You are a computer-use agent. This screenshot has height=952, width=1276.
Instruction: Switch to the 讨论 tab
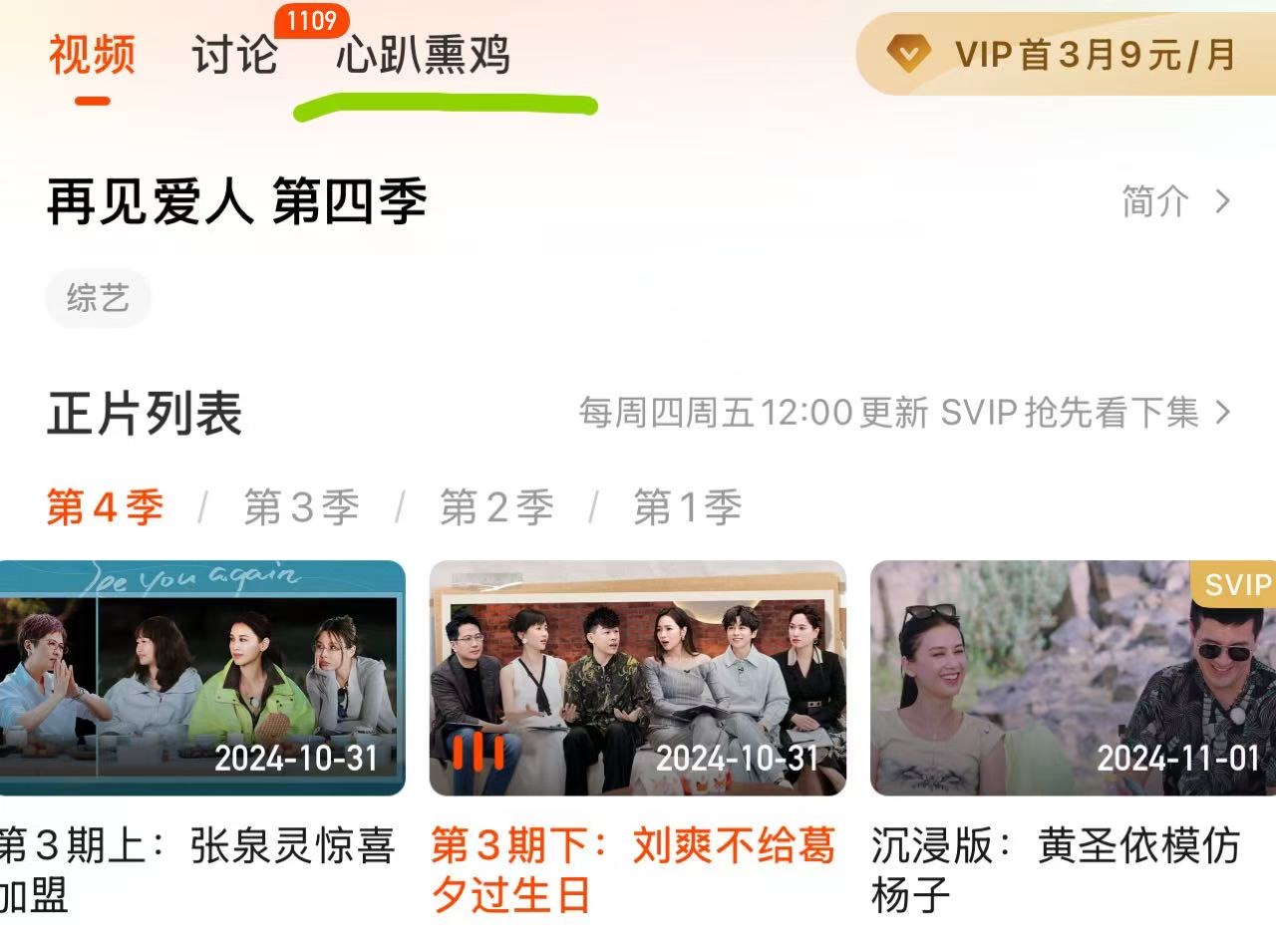[234, 55]
